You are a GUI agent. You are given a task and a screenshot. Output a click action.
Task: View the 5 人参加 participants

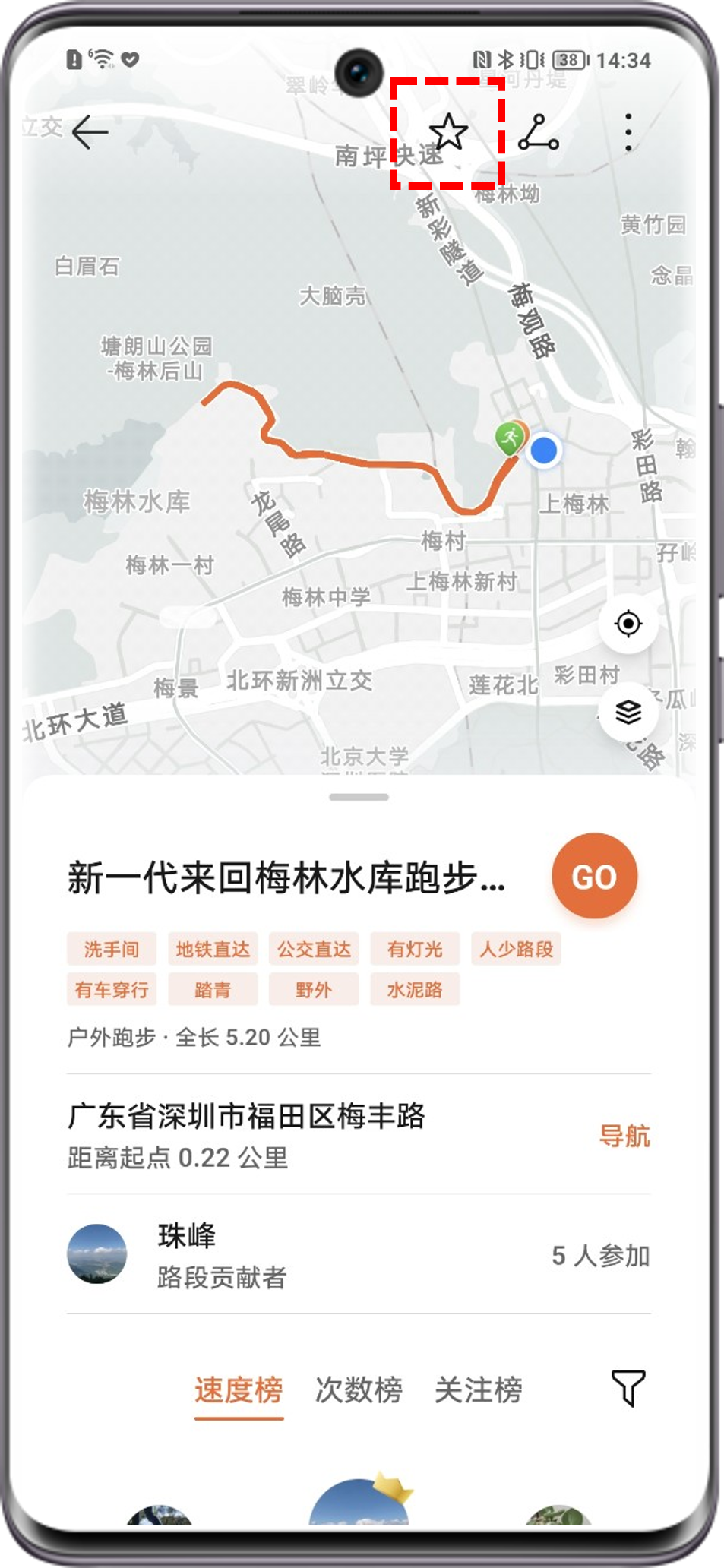tap(600, 1256)
